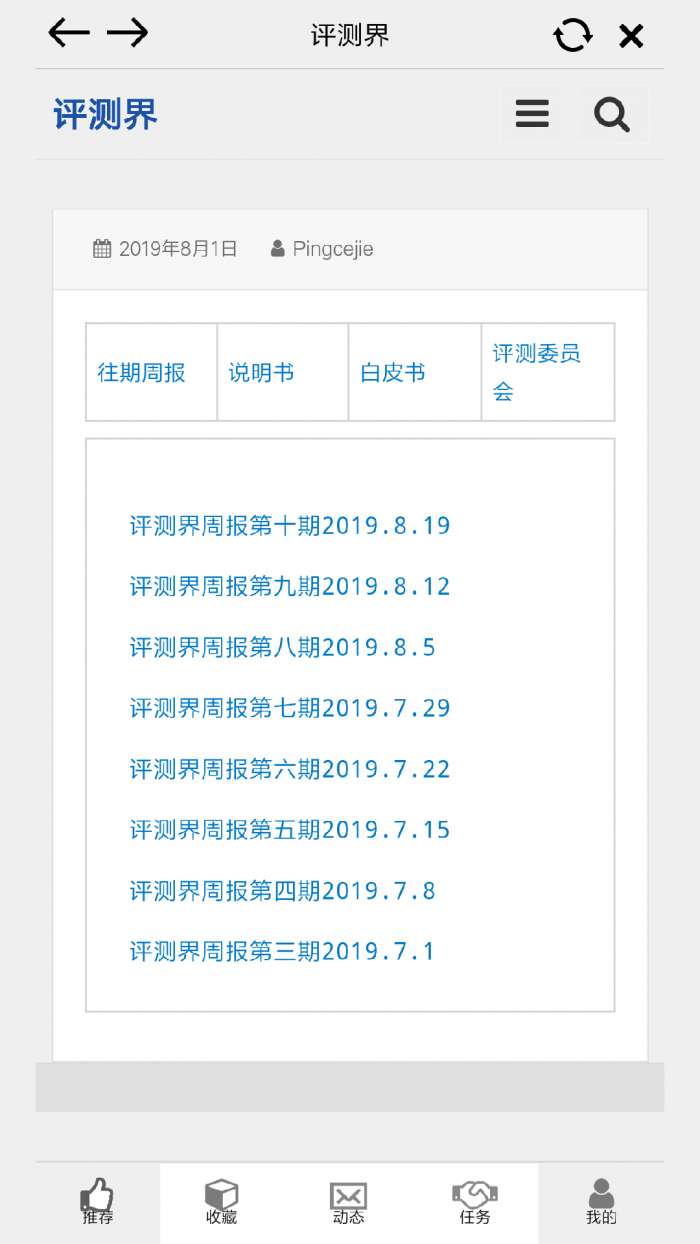Open the hamburger menu
Image resolution: width=700 pixels, height=1244 pixels.
point(532,114)
